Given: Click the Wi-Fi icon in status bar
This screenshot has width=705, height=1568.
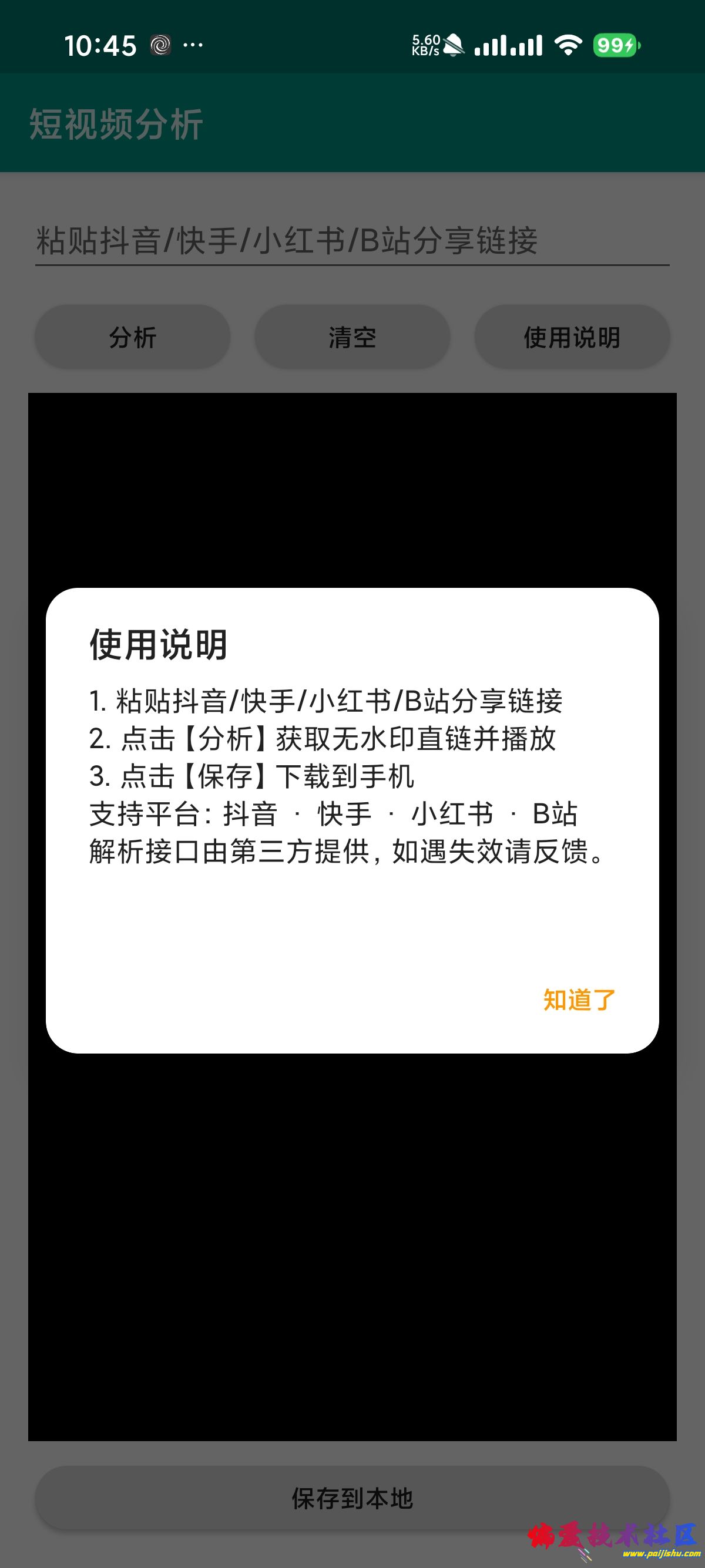Looking at the screenshot, I should (568, 46).
